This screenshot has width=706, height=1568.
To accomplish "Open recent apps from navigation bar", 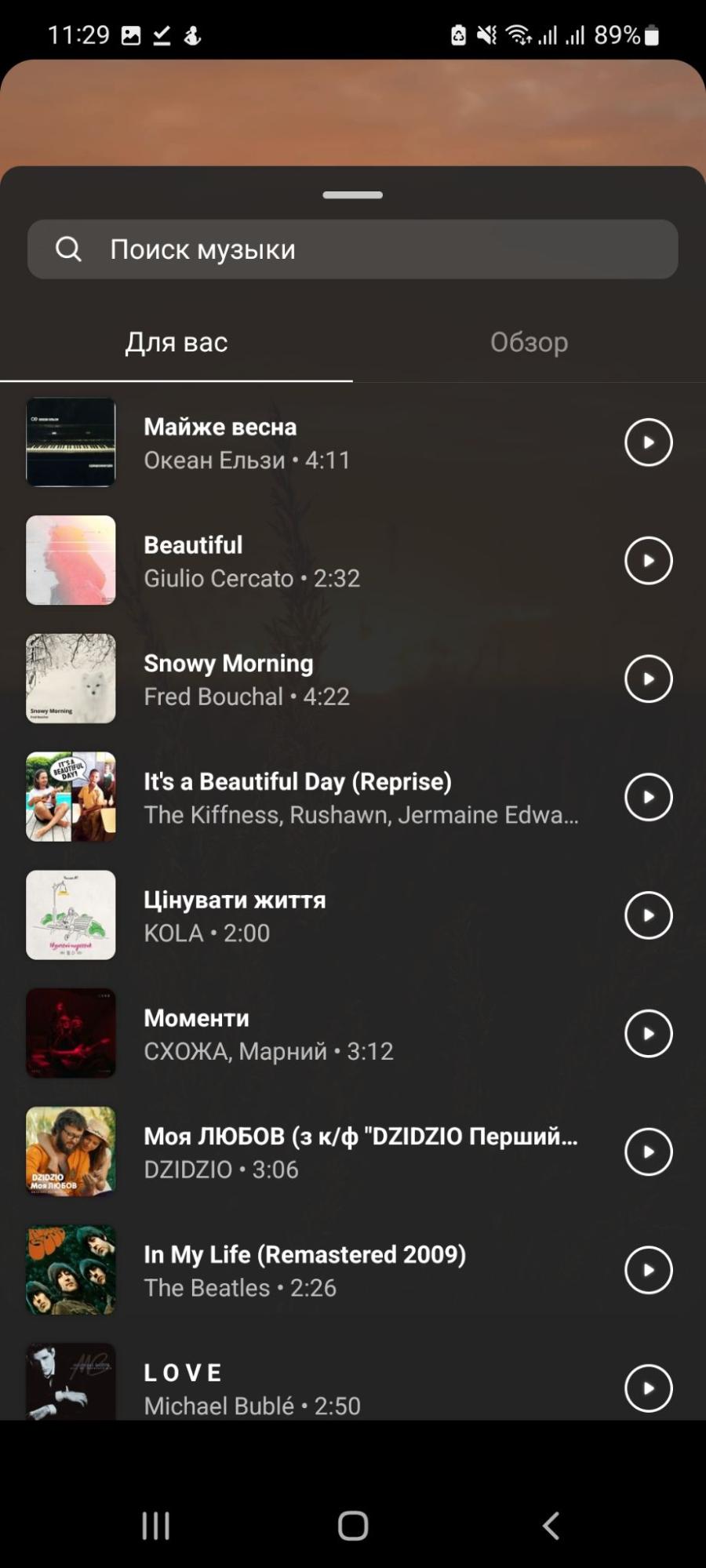I will (155, 1526).
